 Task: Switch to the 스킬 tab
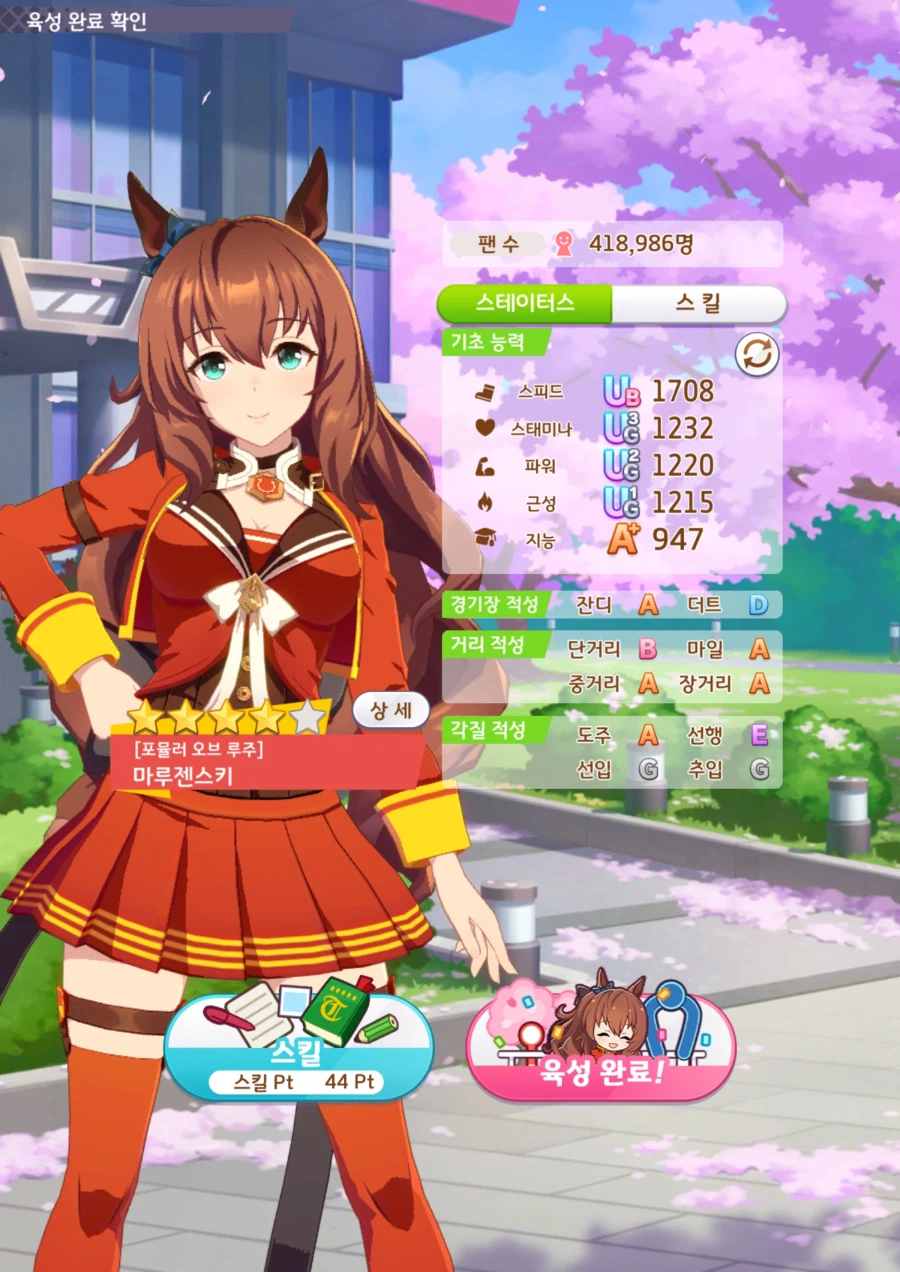[698, 303]
